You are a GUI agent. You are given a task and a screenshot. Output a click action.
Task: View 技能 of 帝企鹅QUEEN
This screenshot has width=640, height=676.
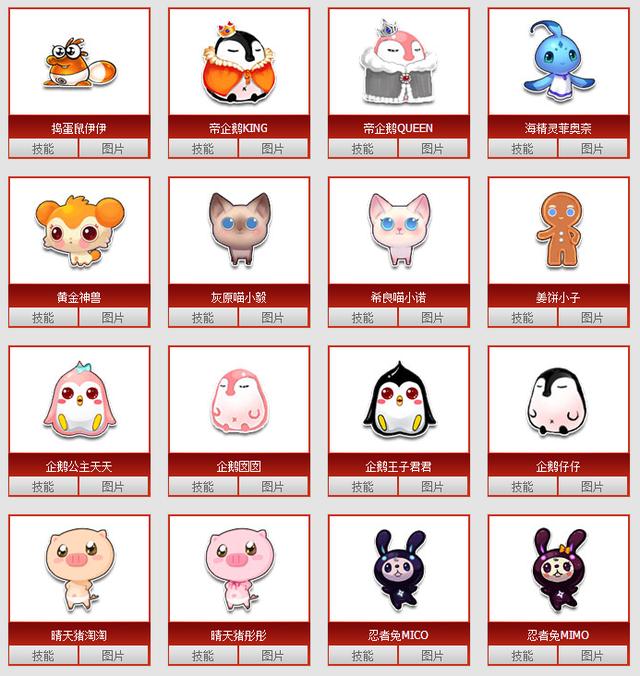tap(363, 148)
